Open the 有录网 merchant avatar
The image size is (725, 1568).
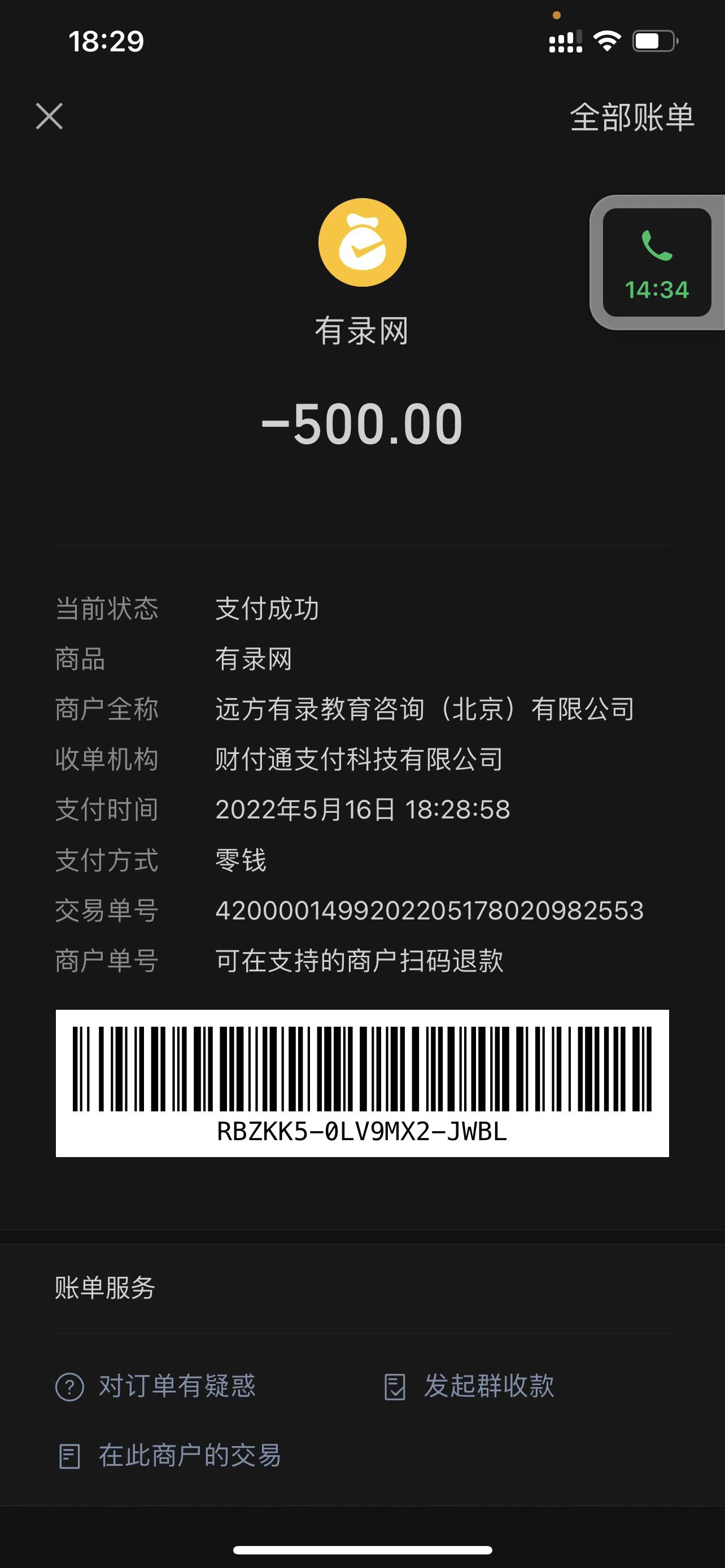pos(362,242)
